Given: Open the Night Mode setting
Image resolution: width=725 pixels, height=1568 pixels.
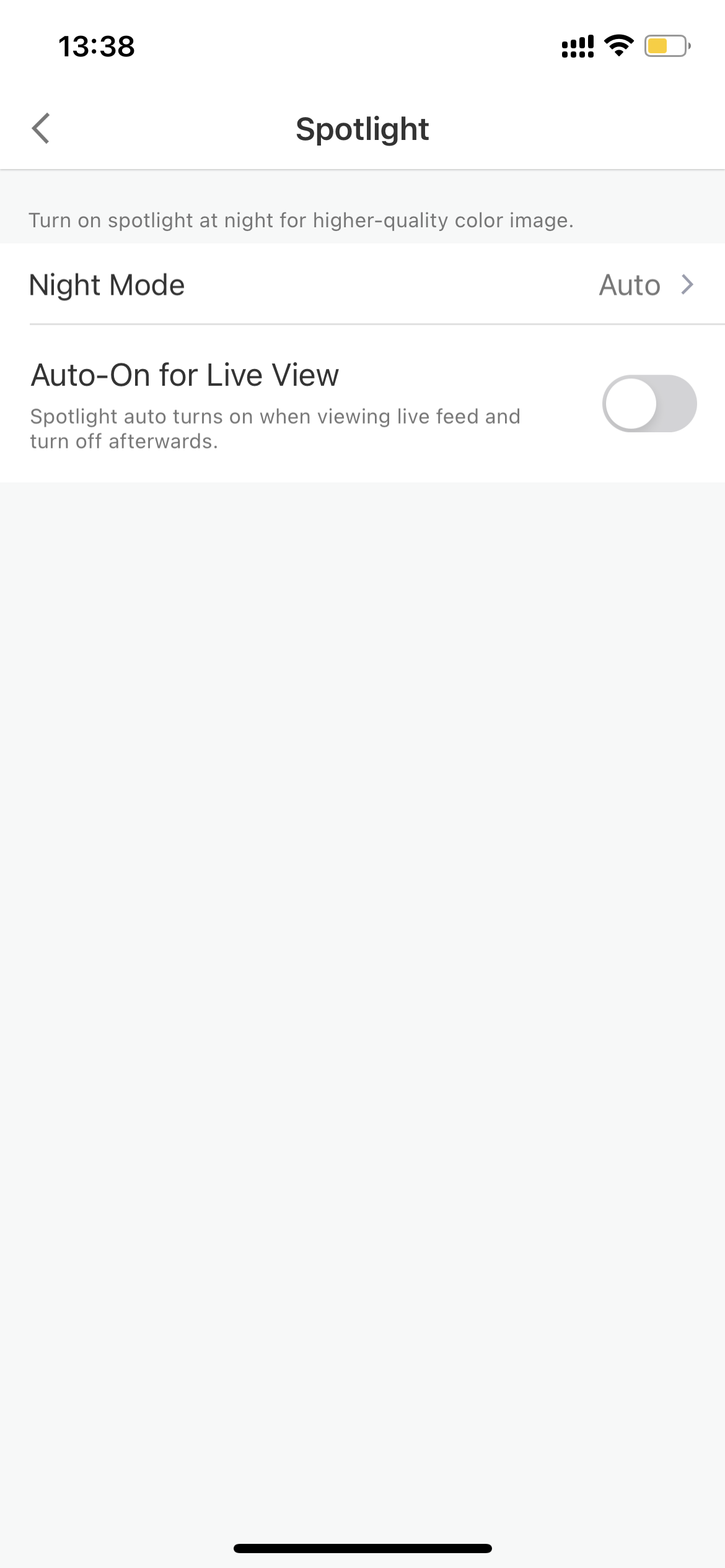Looking at the screenshot, I should pos(362,284).
